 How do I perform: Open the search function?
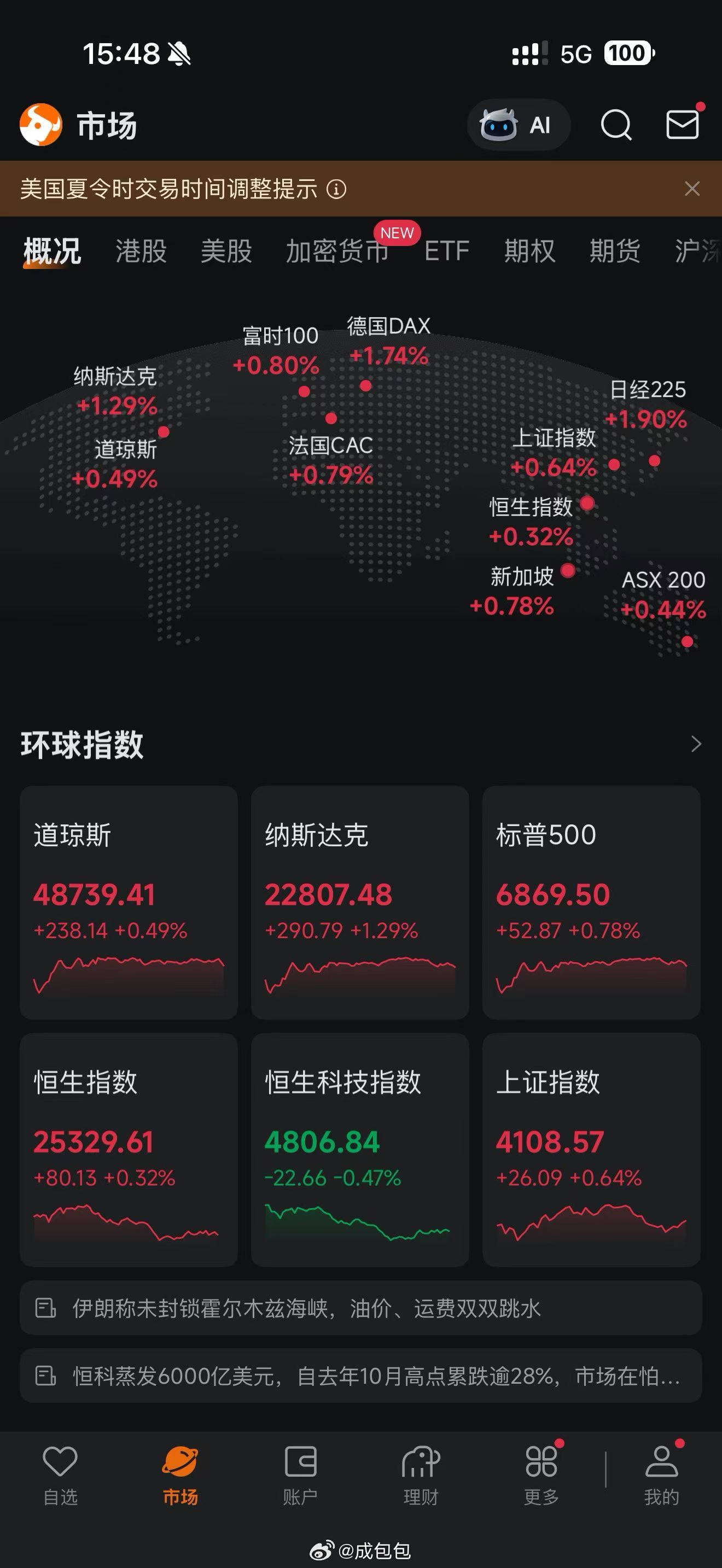pos(615,125)
